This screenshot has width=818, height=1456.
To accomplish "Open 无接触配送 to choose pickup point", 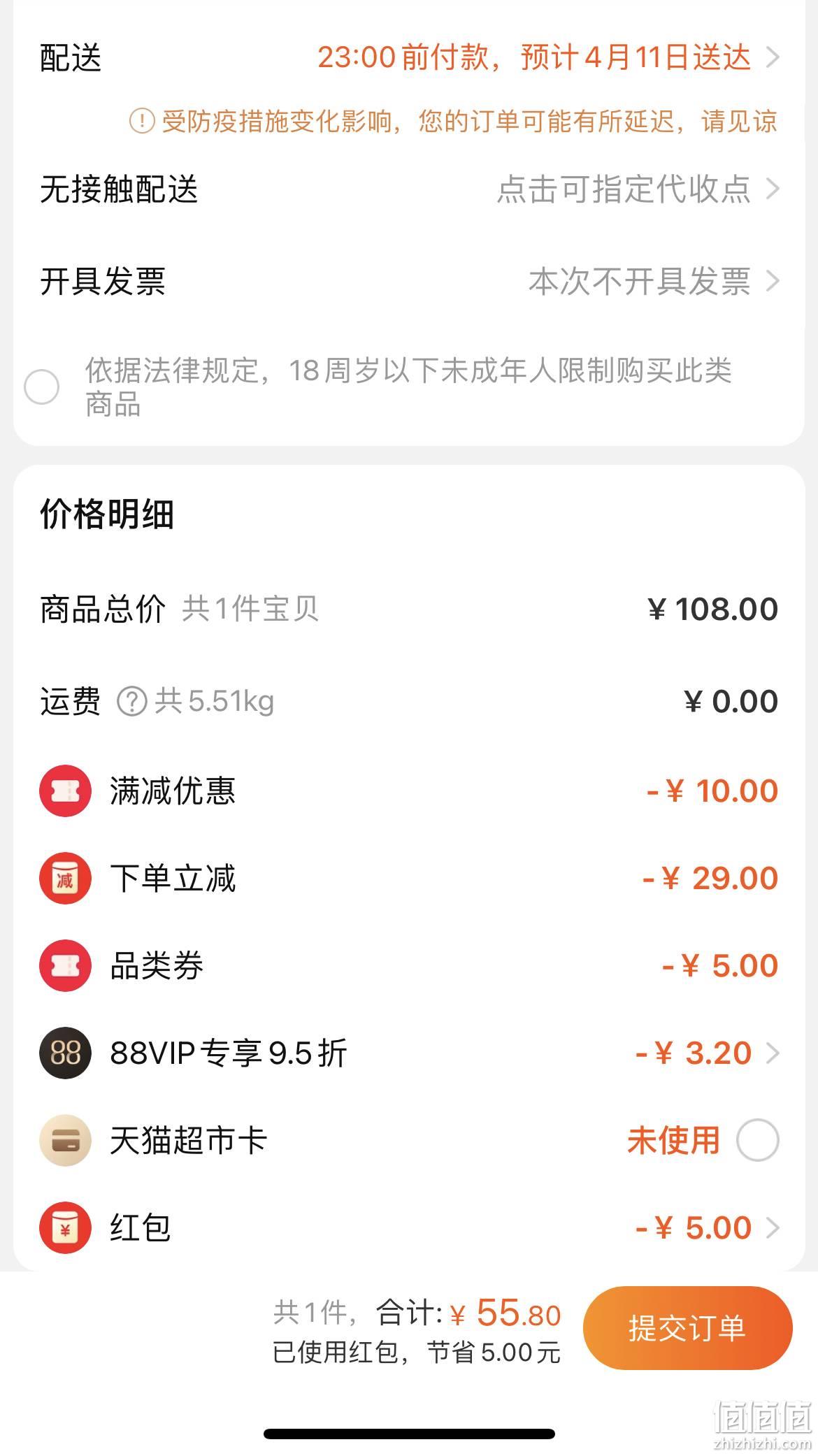I will [409, 189].
